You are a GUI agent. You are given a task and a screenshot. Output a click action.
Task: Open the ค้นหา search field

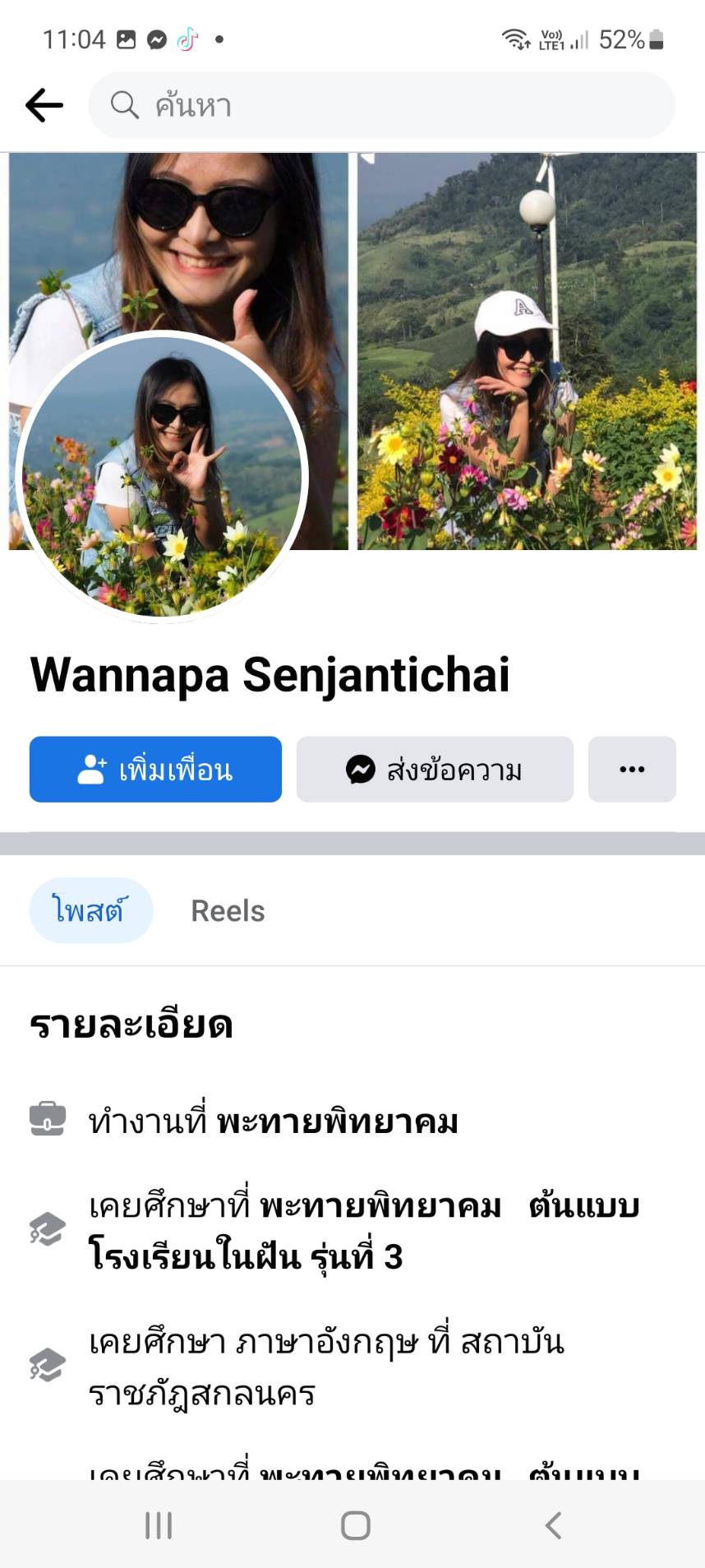(x=381, y=105)
